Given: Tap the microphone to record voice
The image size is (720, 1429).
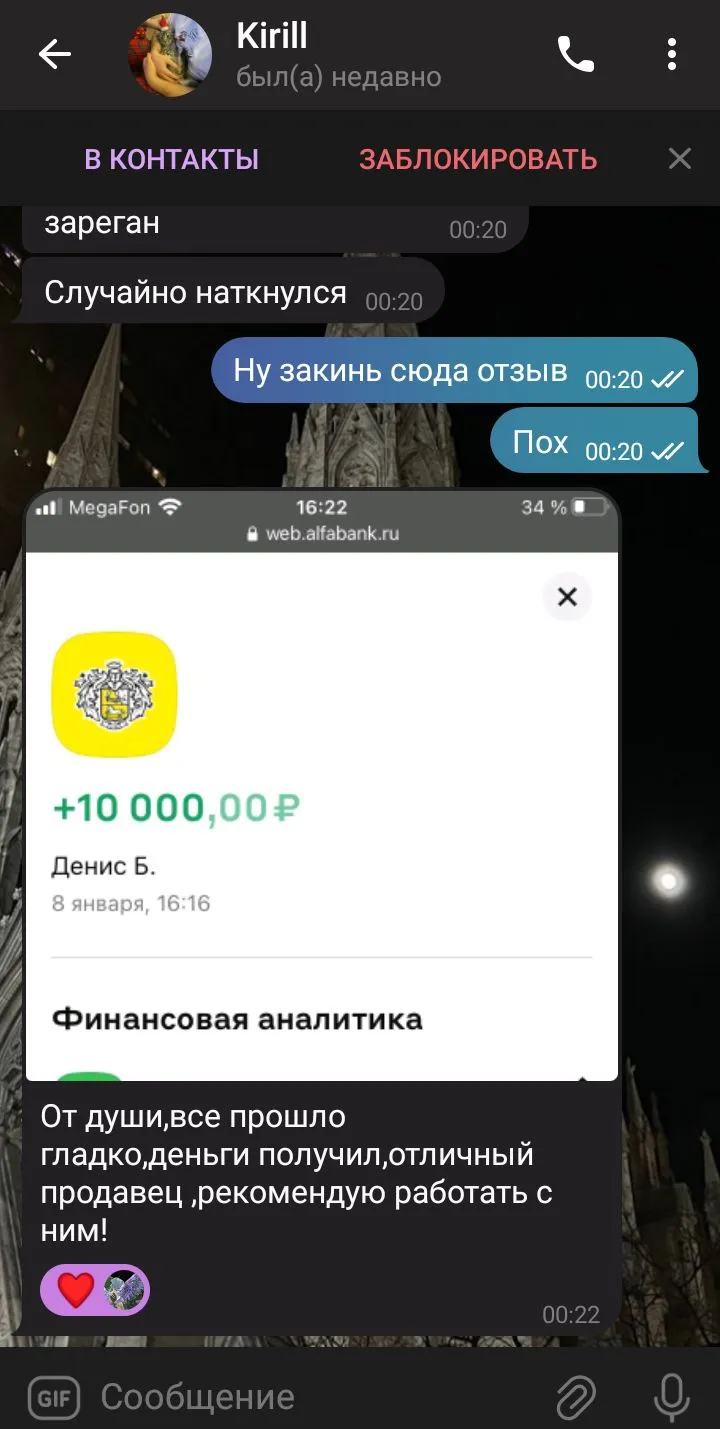Looking at the screenshot, I should pos(671,1397).
